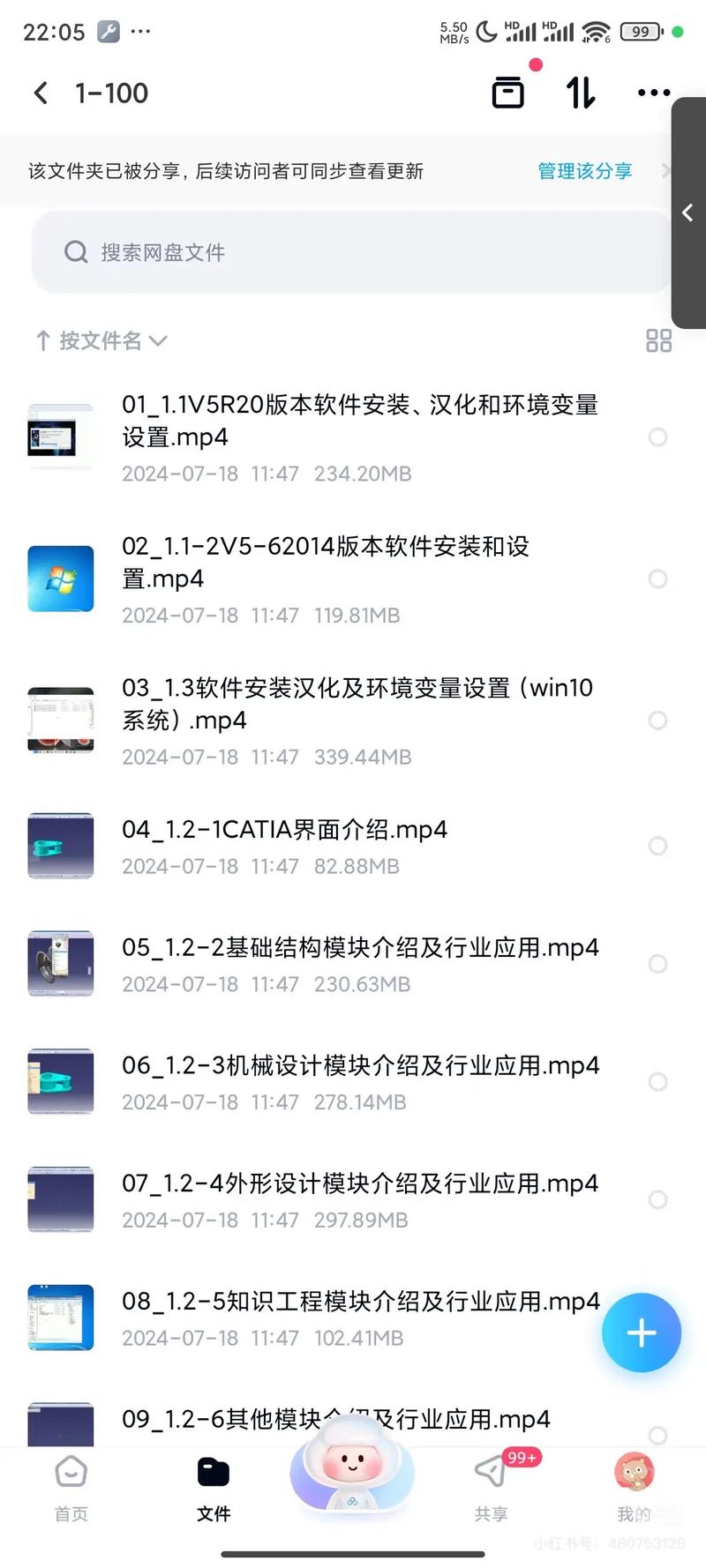Tap the back arrow to leave folder
This screenshot has height=1568, width=706.
pyautogui.click(x=40, y=92)
